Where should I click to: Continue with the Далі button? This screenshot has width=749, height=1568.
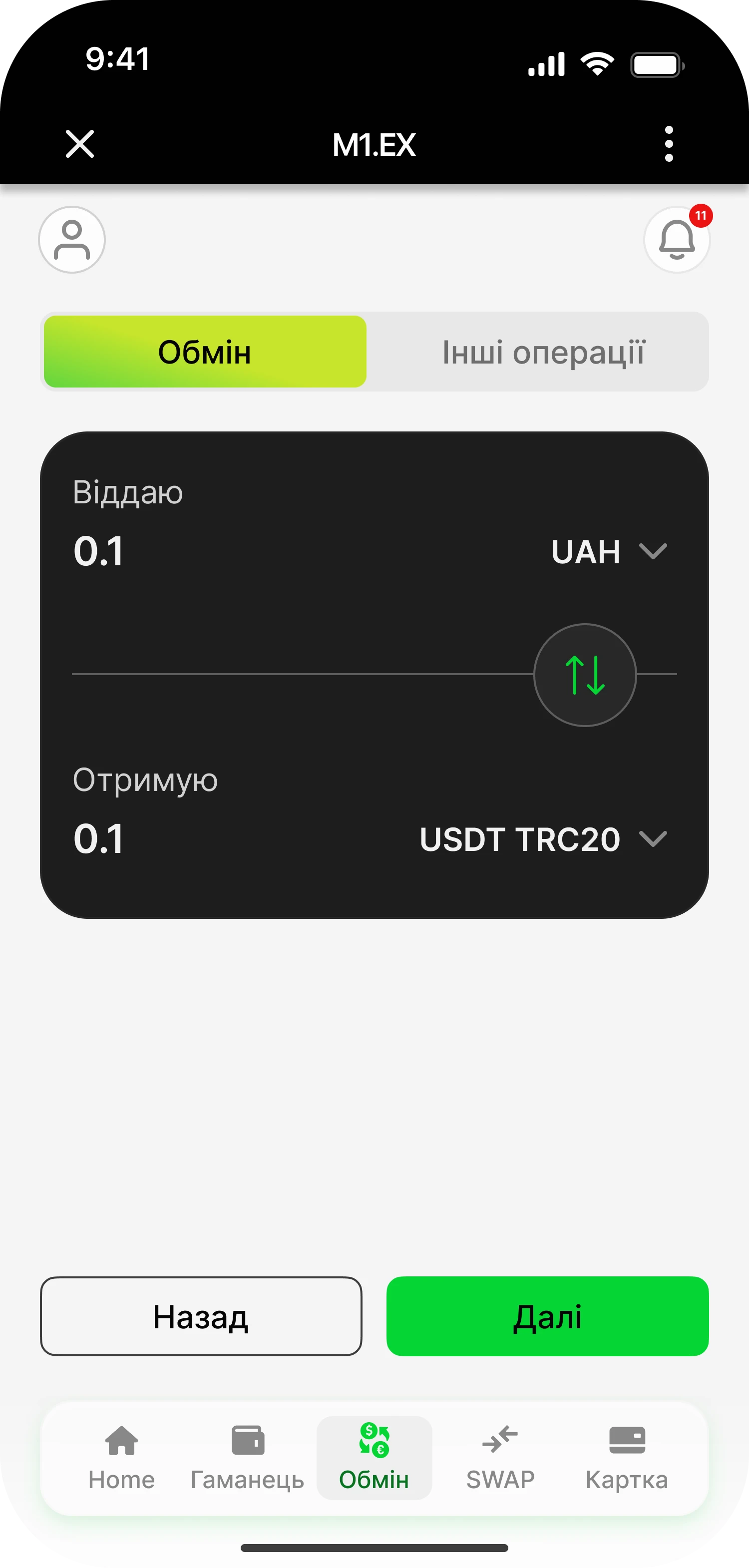point(548,1316)
